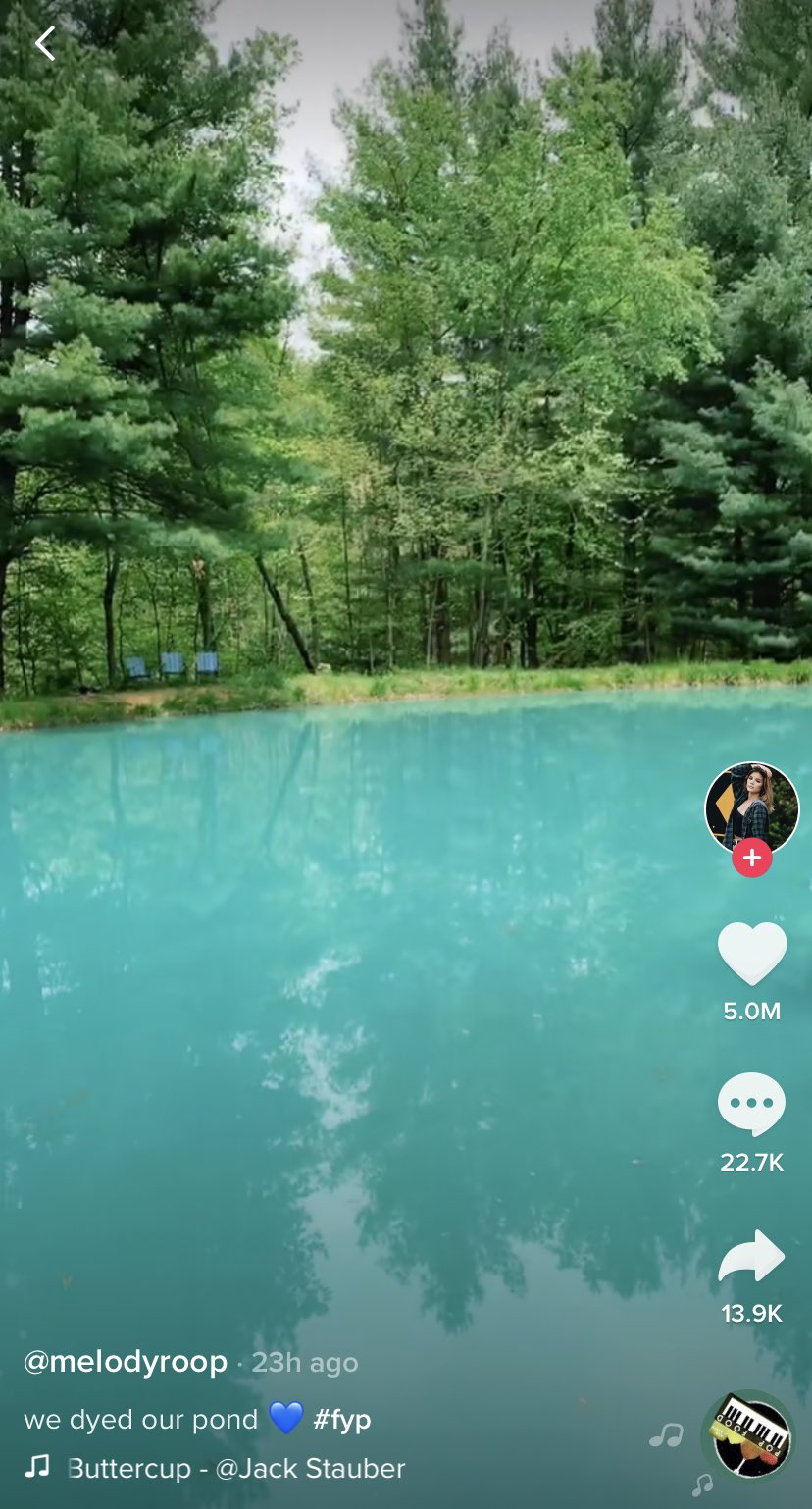This screenshot has height=1509, width=812.
Task: Follow melodyroop with the red plus badge
Action: click(752, 858)
